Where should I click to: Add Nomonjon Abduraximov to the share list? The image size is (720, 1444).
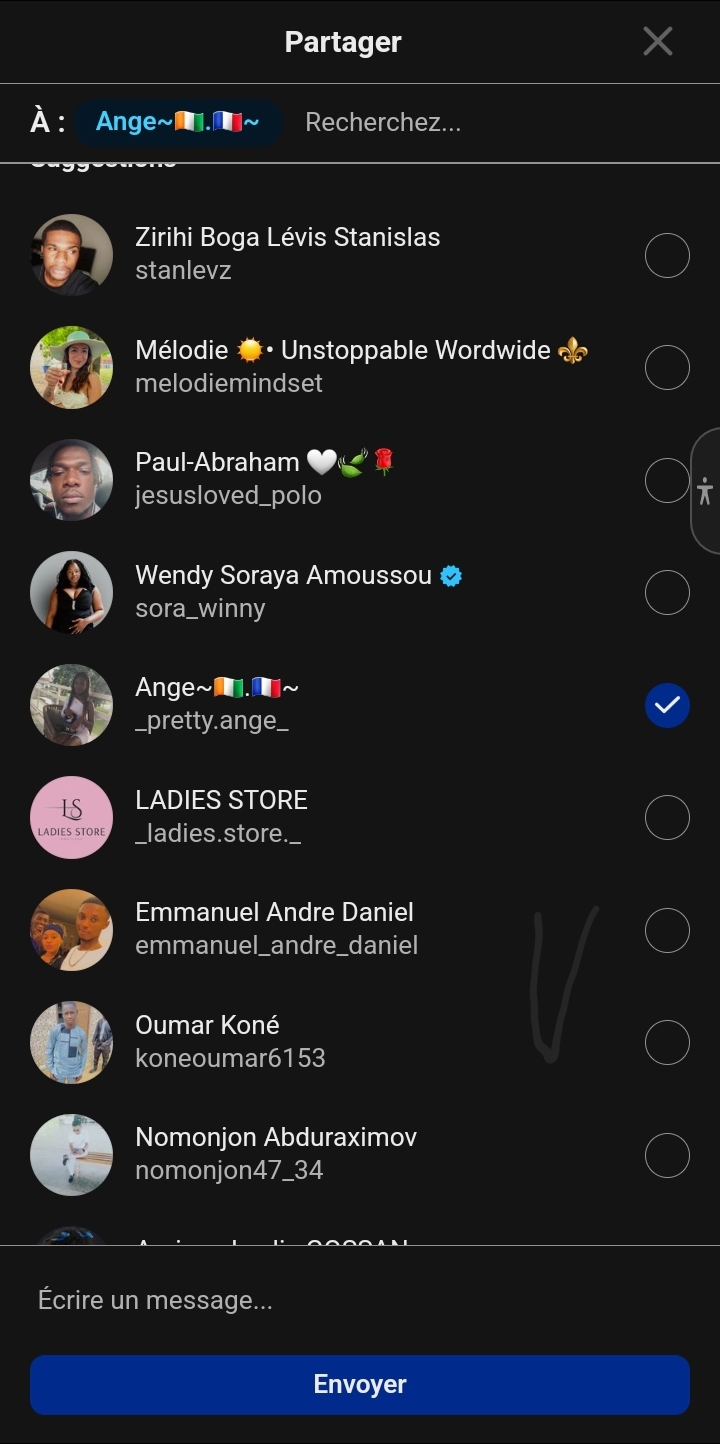point(667,1155)
